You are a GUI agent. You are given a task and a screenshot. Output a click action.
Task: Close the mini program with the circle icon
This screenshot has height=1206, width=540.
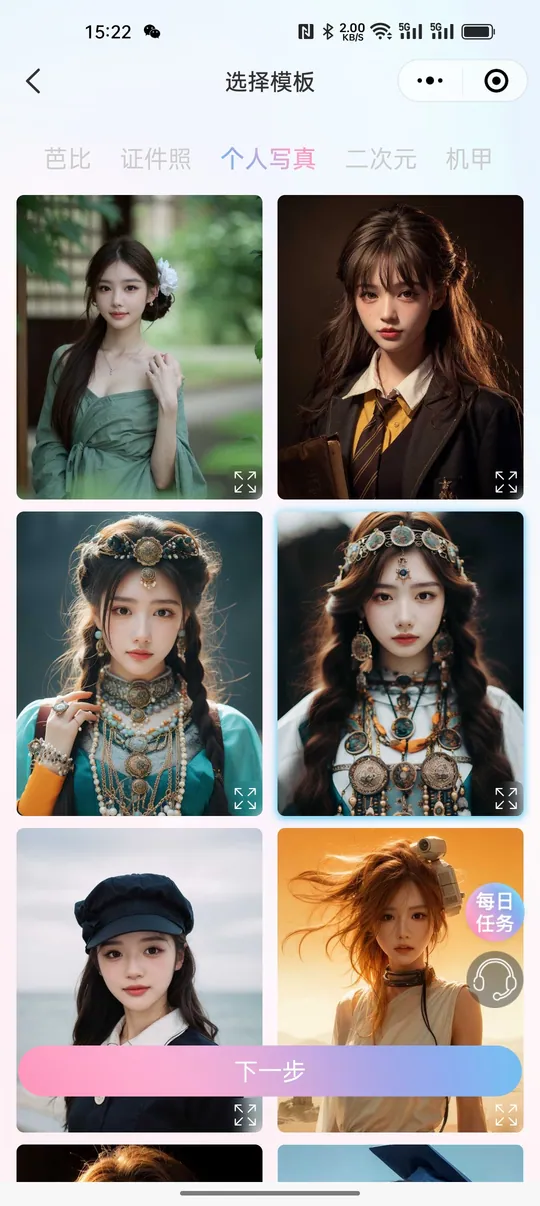click(x=496, y=82)
